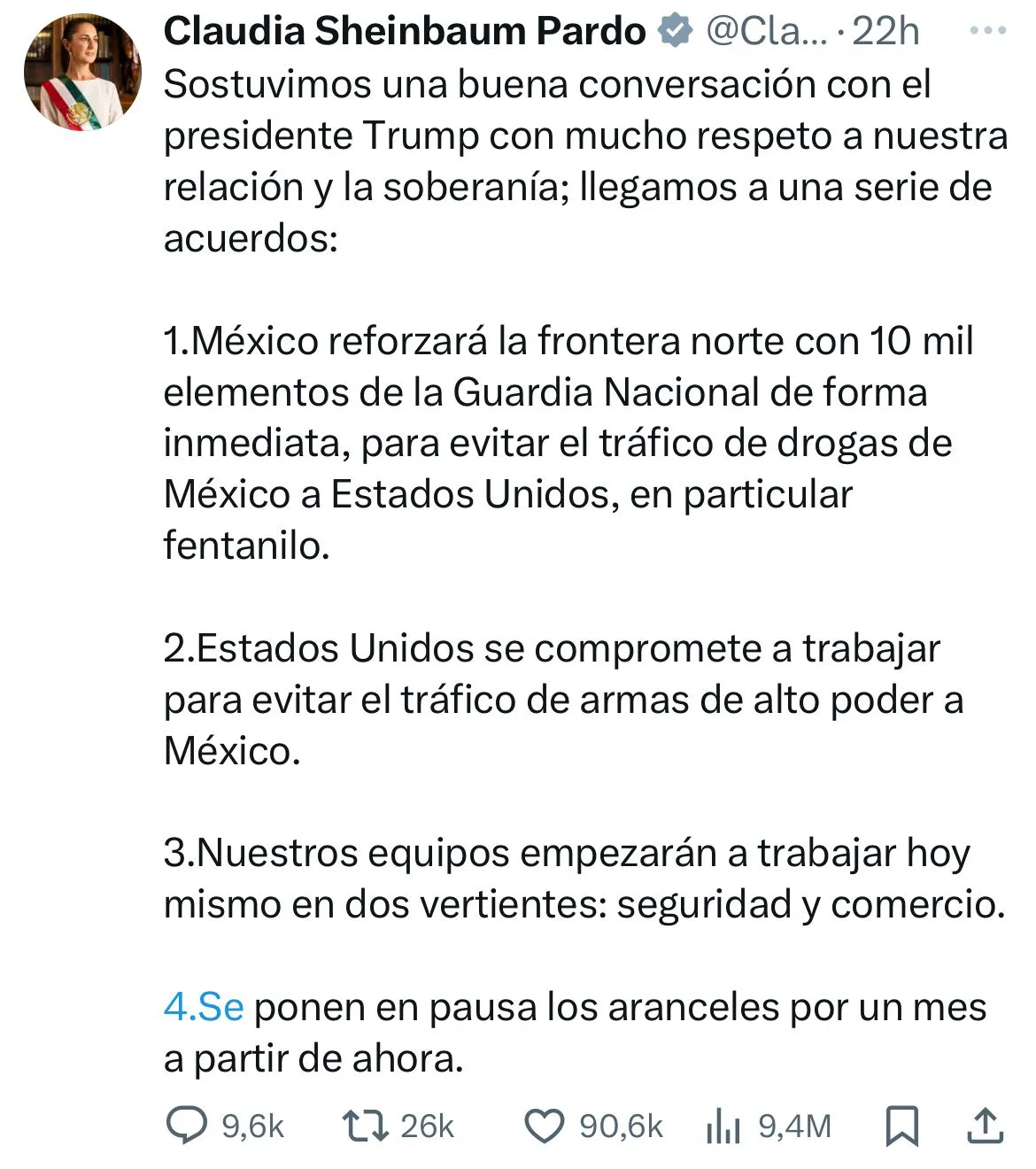Open Claudia Sheinbaum Pardo's profile picture
This screenshot has height=1169, width=1036.
click(x=82, y=73)
